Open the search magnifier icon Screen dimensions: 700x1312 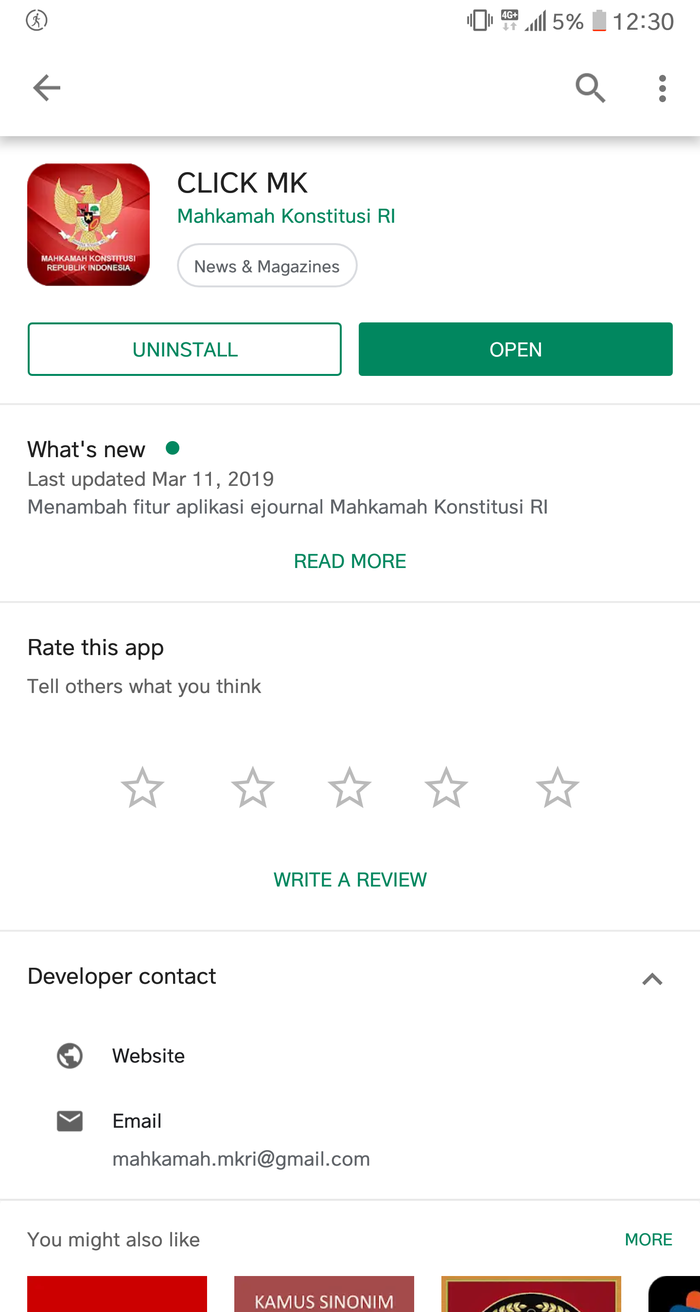tap(590, 88)
